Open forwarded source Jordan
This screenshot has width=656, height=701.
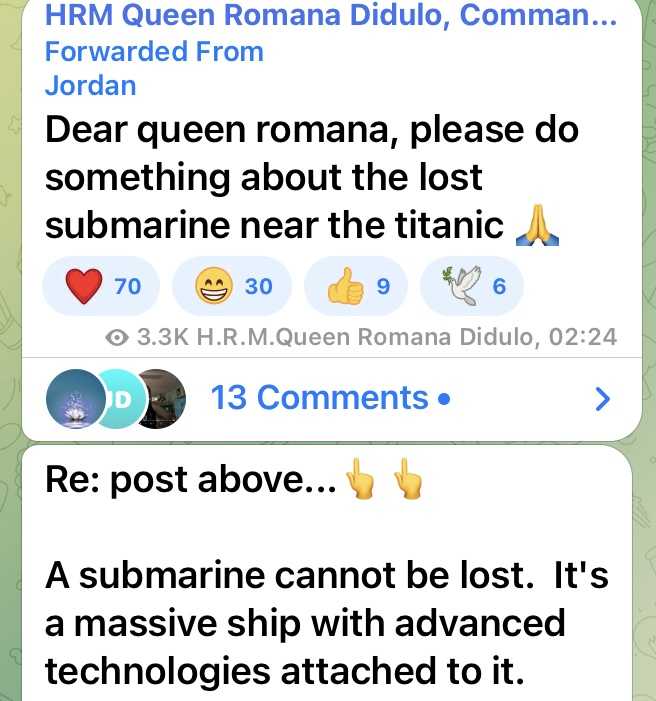click(x=91, y=85)
